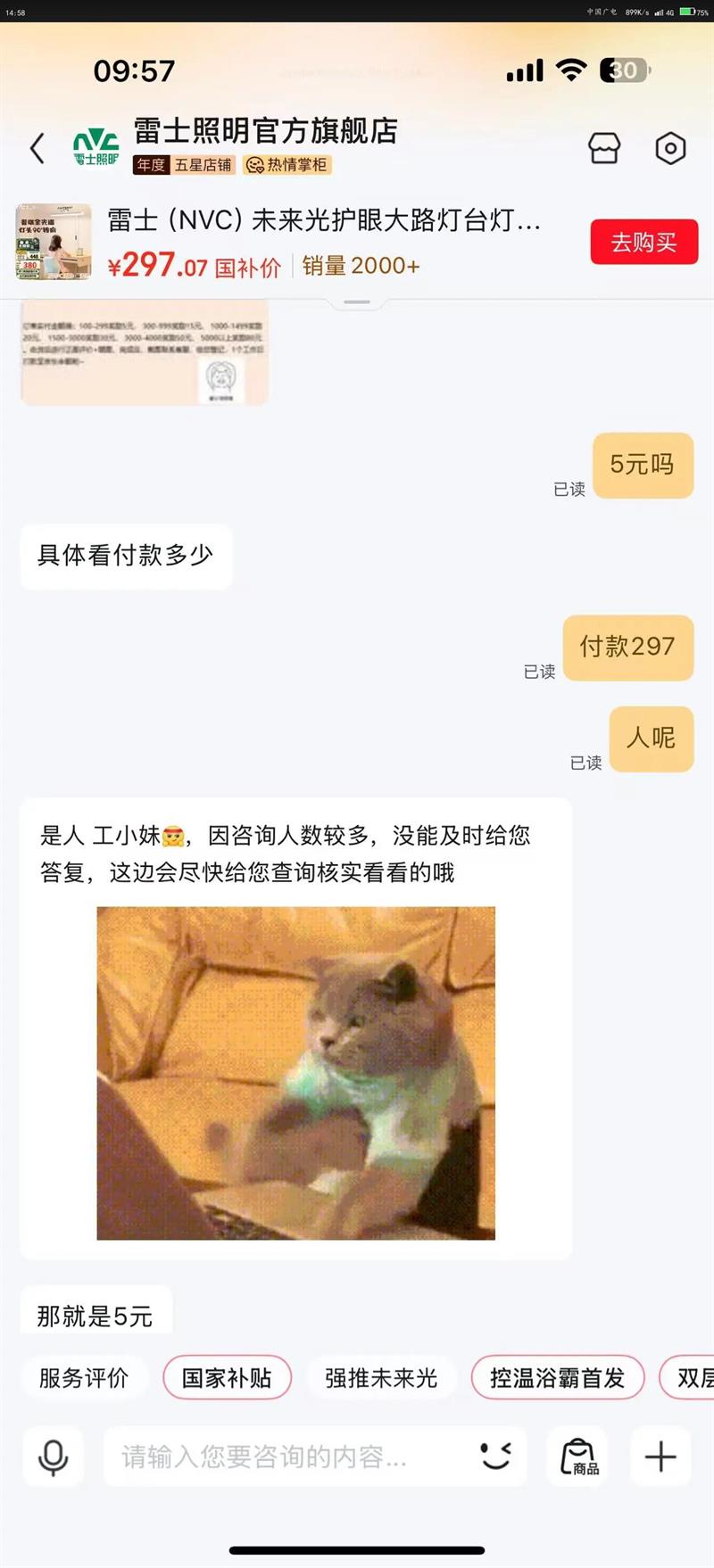714x1568 pixels.
Task: Go back using the arrow
Action: click(x=37, y=148)
